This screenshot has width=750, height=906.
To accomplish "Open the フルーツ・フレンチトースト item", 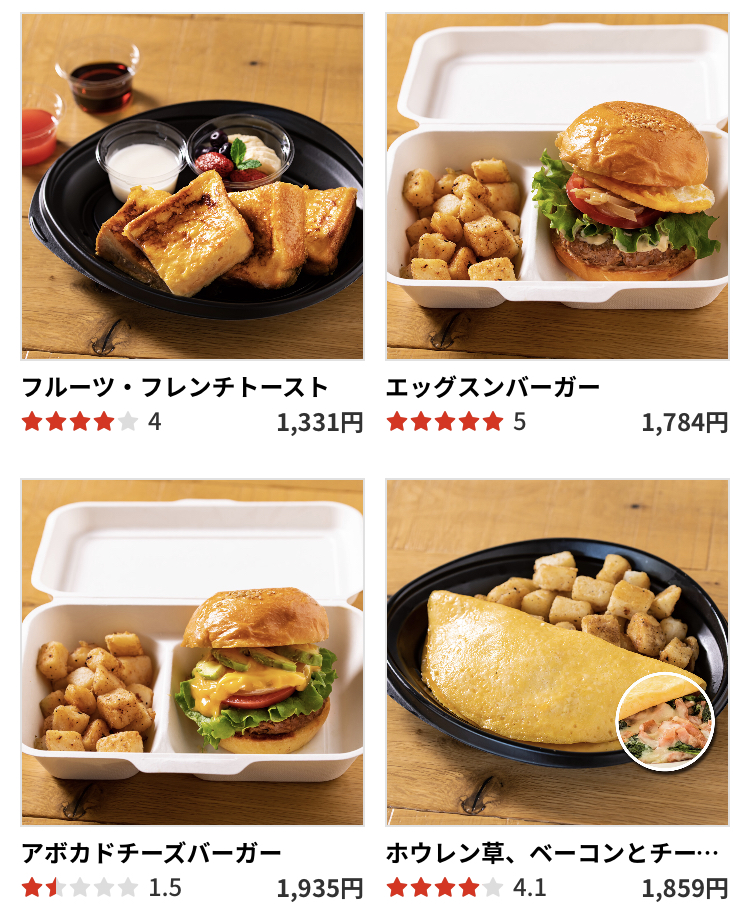I will (x=192, y=187).
